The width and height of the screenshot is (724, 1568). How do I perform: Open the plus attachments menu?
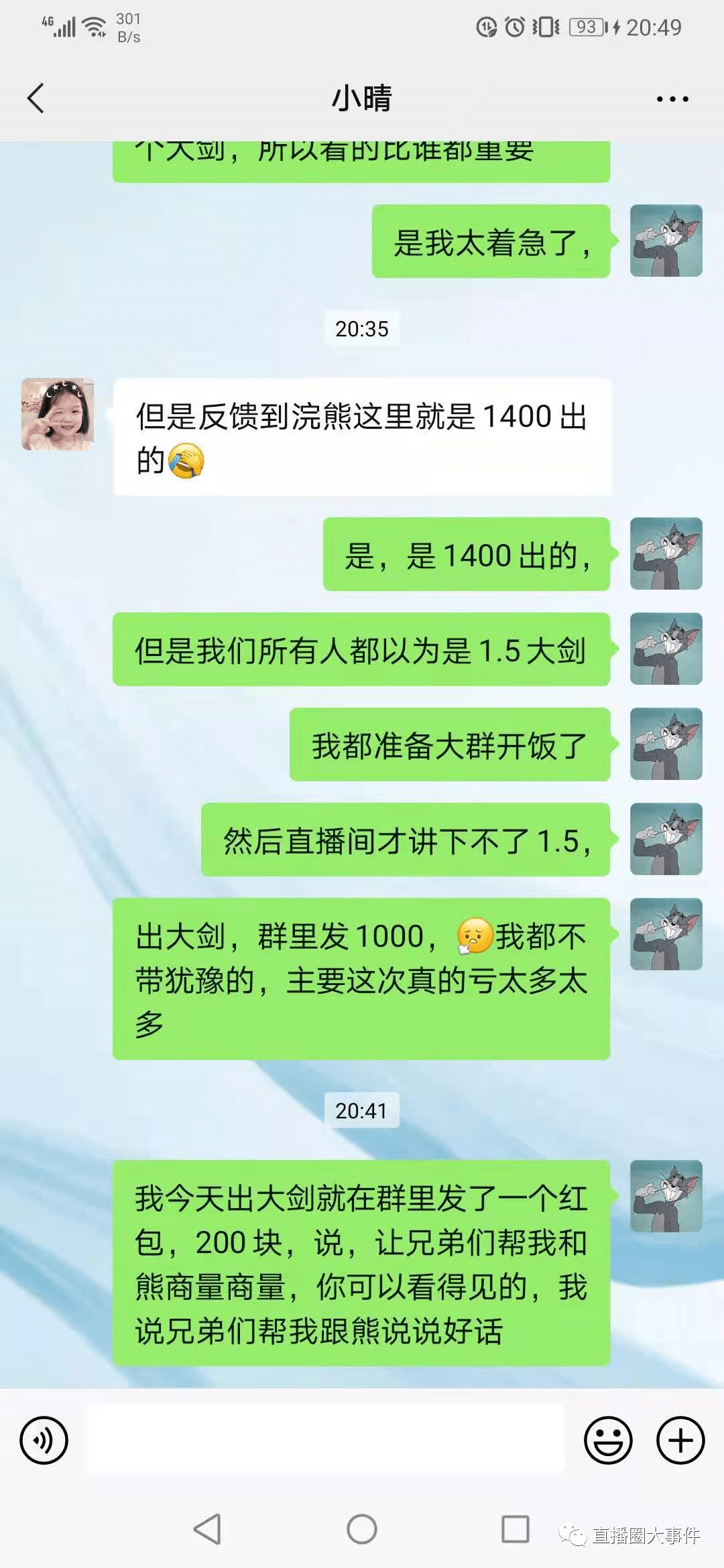point(680,1439)
